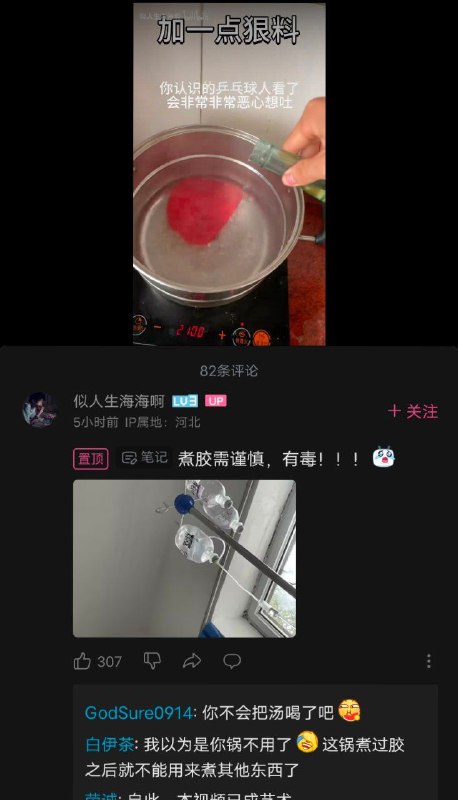
Task: Open the username 似人生海海啊
Action: tap(119, 401)
